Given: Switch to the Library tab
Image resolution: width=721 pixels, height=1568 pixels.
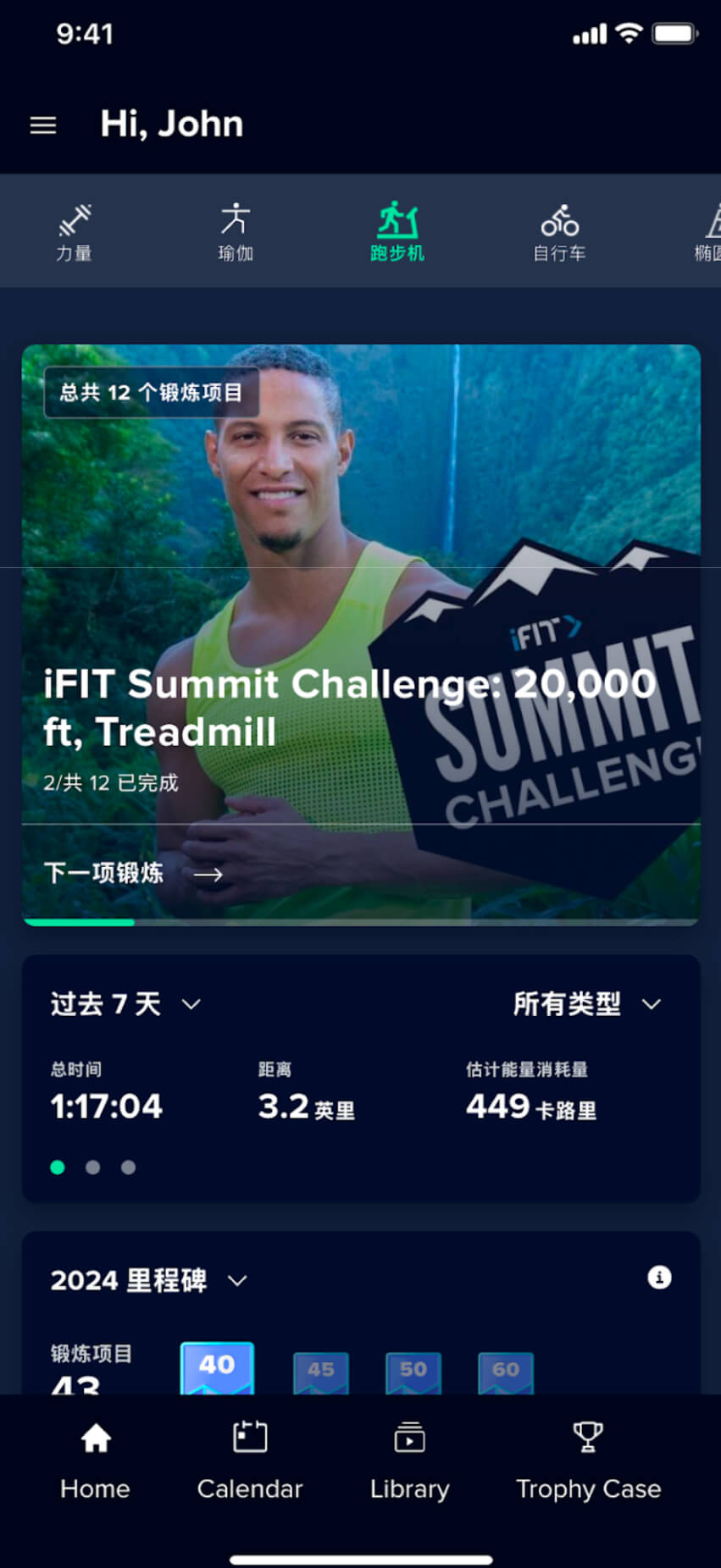Looking at the screenshot, I should (x=409, y=1460).
